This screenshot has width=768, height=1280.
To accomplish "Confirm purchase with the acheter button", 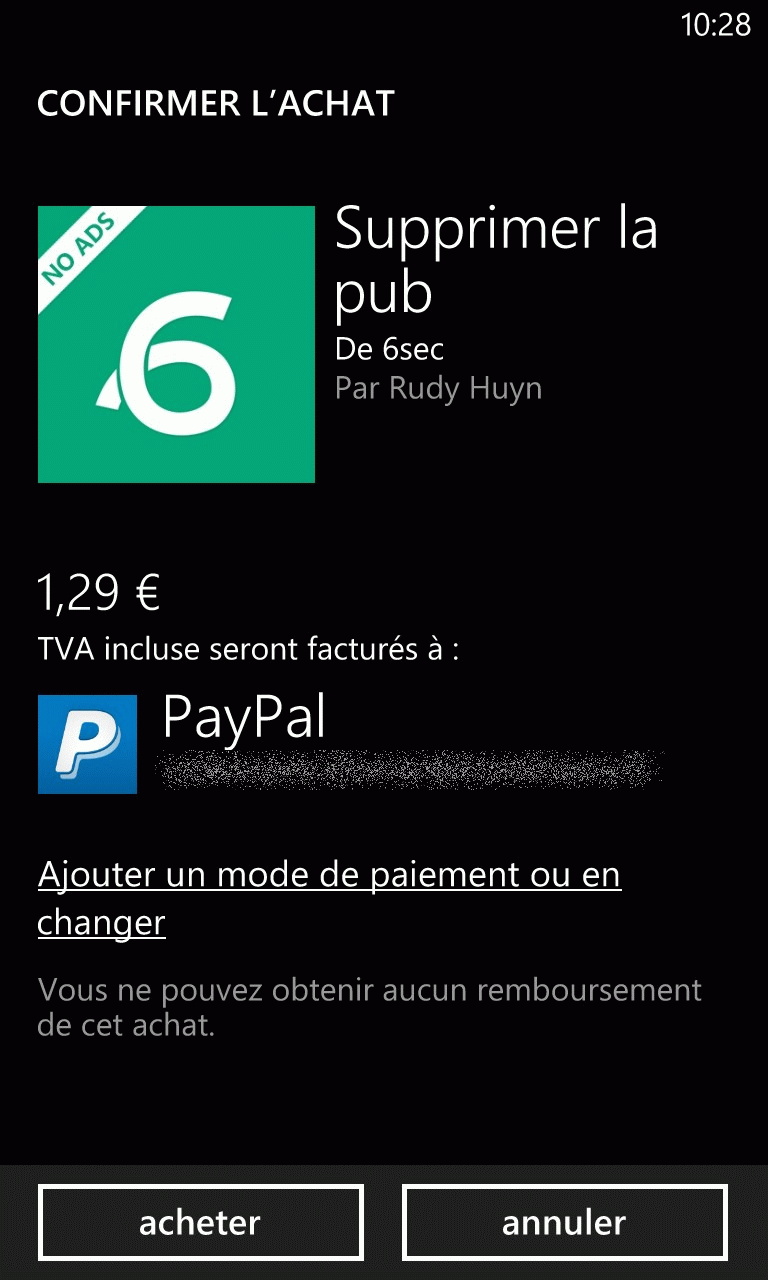I will point(200,1222).
